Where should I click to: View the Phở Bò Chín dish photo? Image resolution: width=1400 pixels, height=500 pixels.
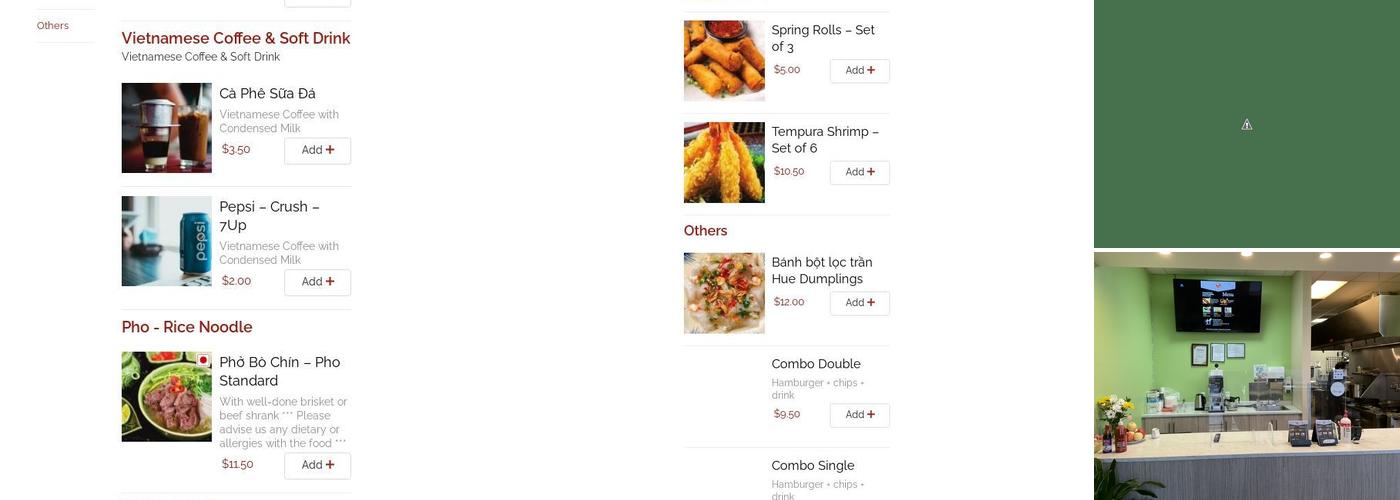click(x=166, y=396)
